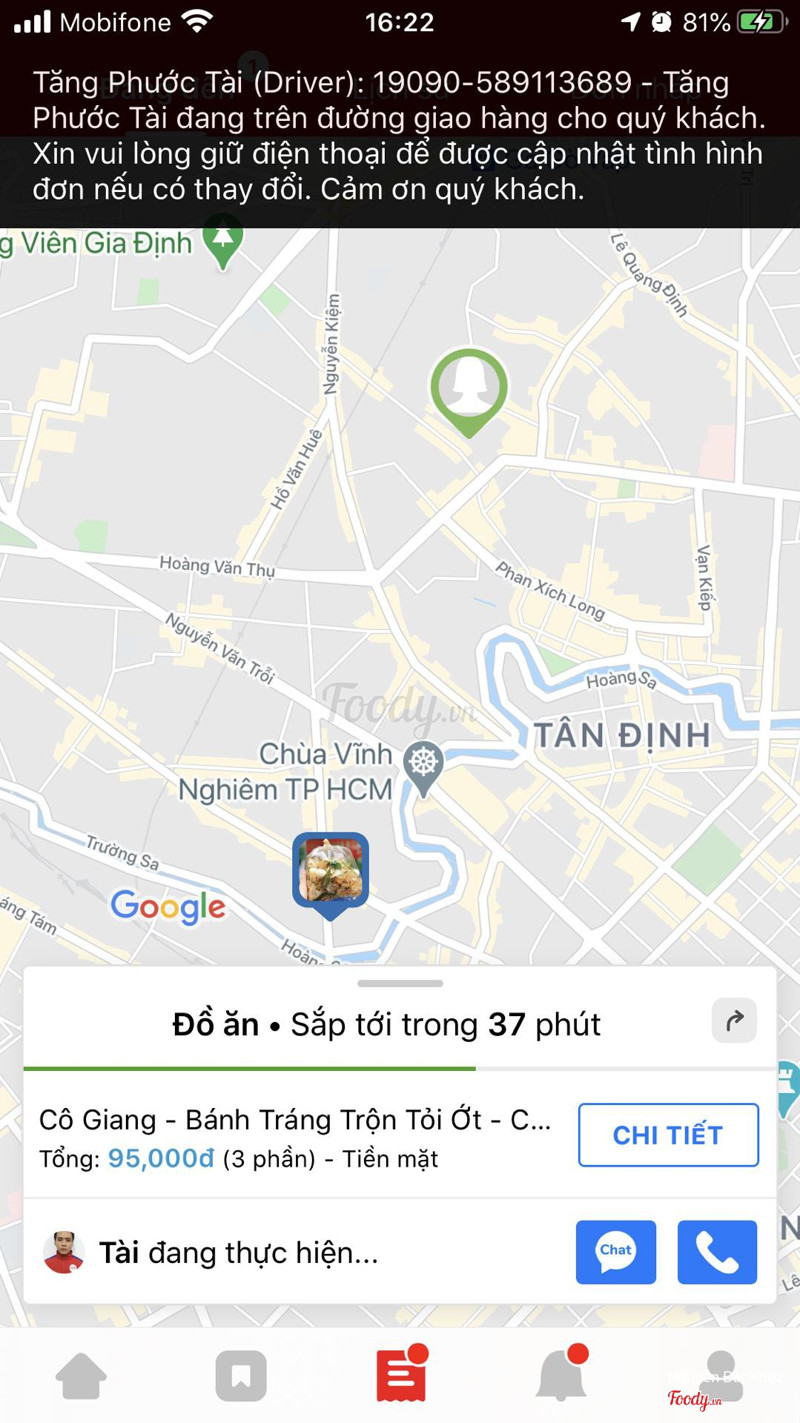Open the driver notification banner

(400, 136)
